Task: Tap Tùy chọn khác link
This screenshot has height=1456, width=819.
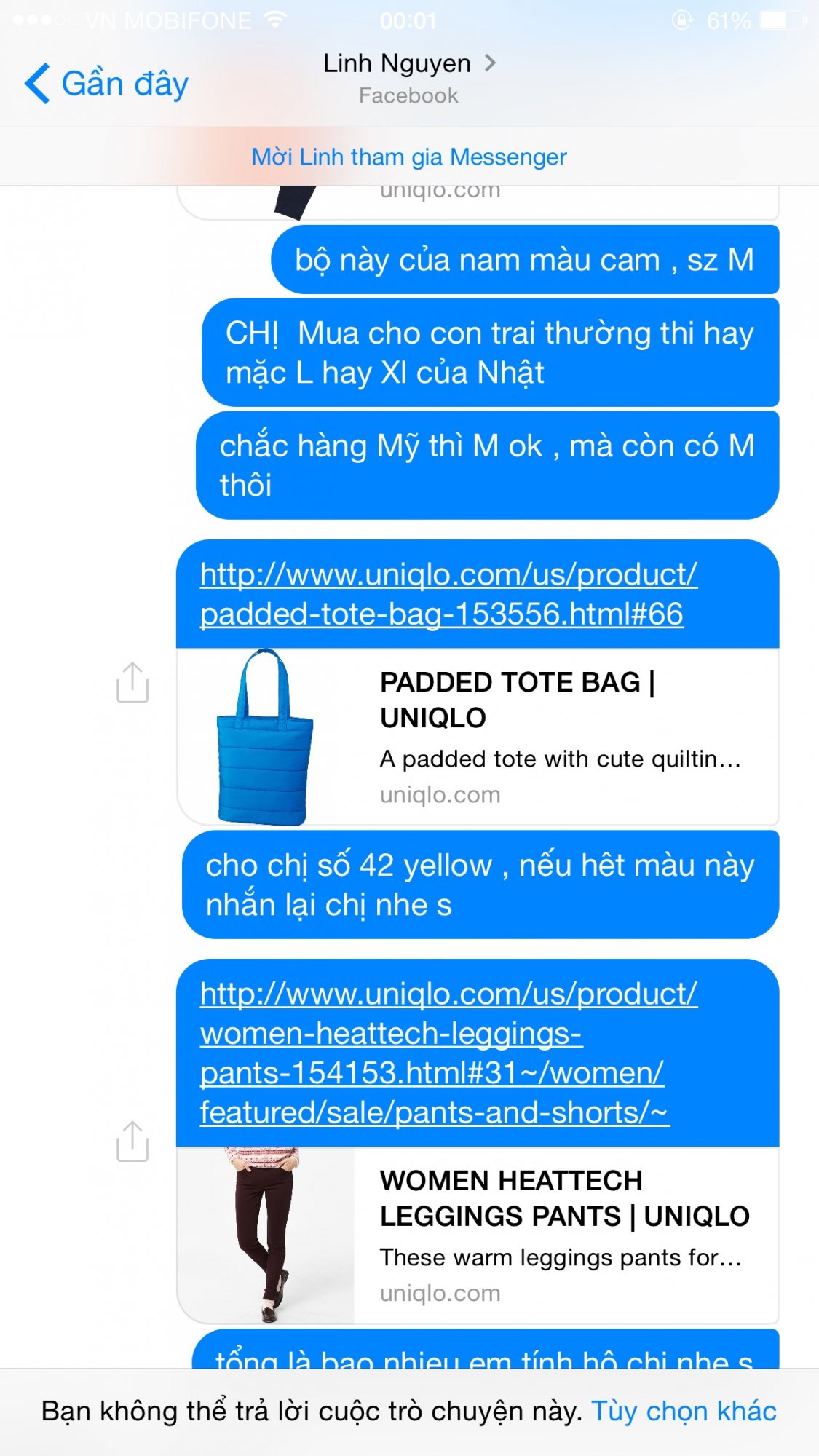Action: 684,1411
